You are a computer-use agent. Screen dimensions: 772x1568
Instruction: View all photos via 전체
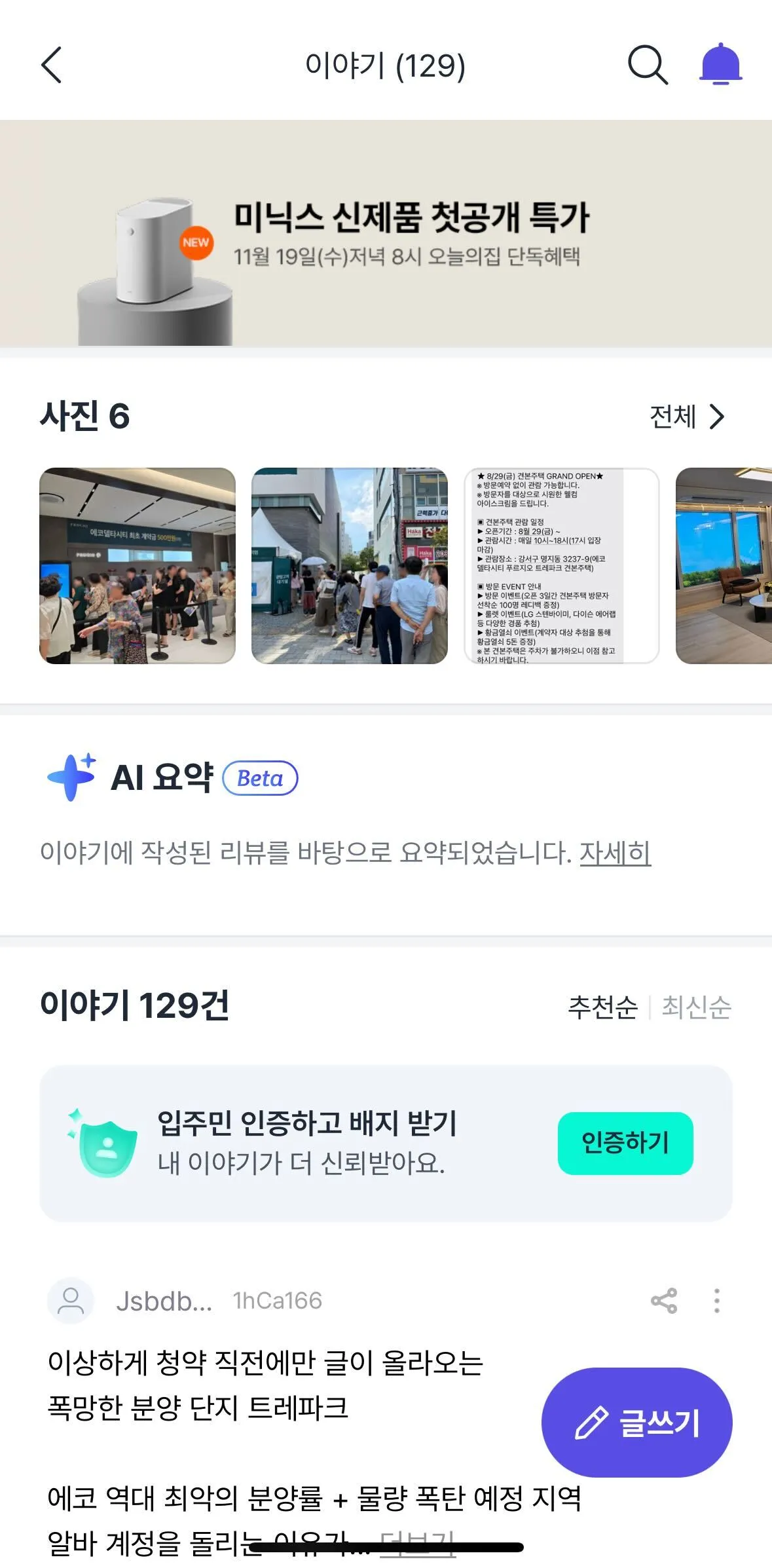click(x=687, y=417)
